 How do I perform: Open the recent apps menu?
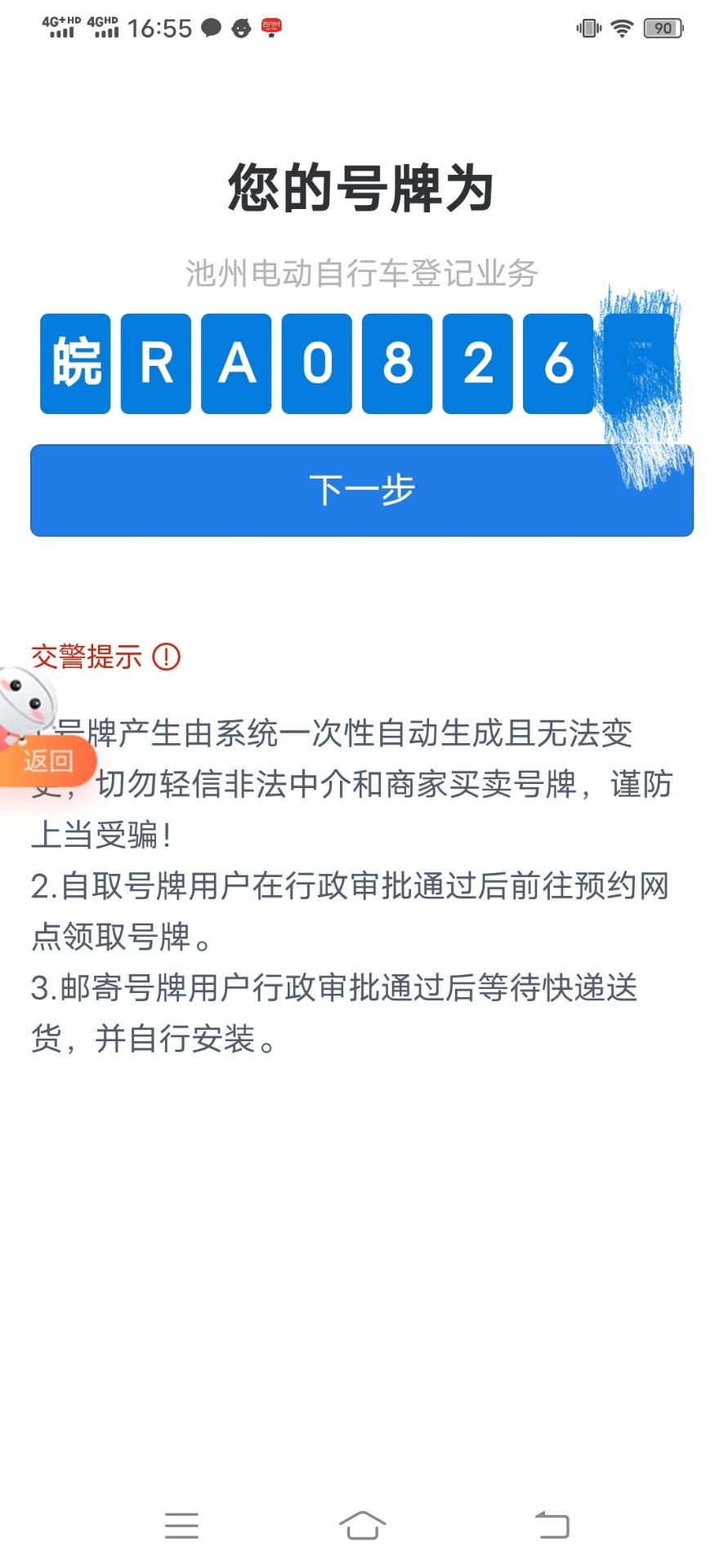[x=181, y=1525]
